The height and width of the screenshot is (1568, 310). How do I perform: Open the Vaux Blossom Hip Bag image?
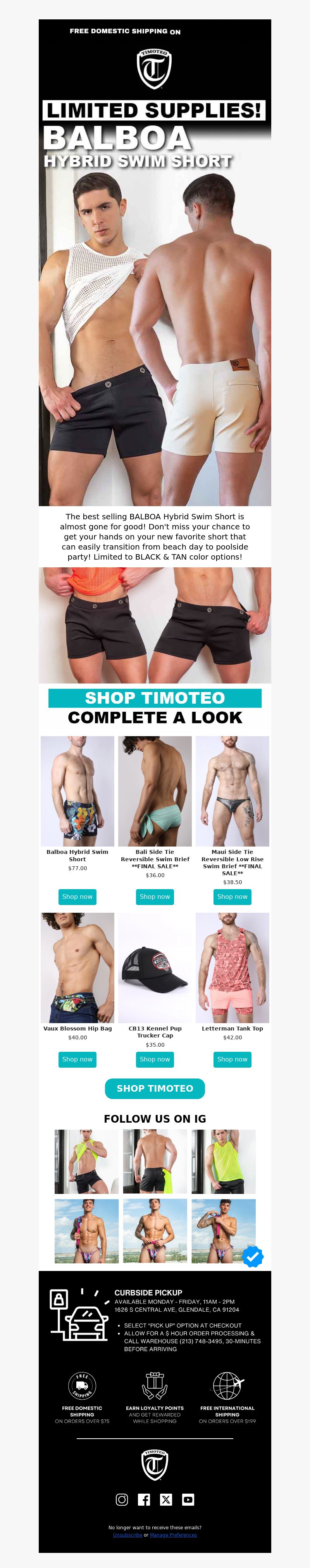click(77, 967)
